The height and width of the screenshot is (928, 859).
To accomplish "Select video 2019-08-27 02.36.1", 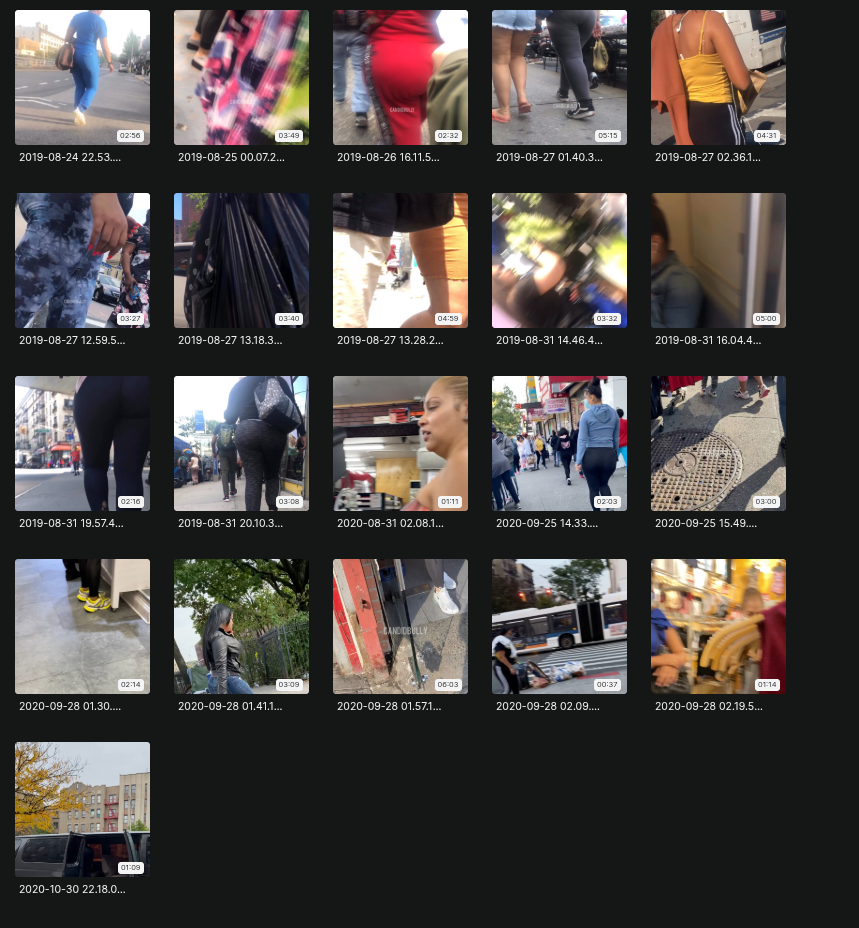I will (718, 77).
